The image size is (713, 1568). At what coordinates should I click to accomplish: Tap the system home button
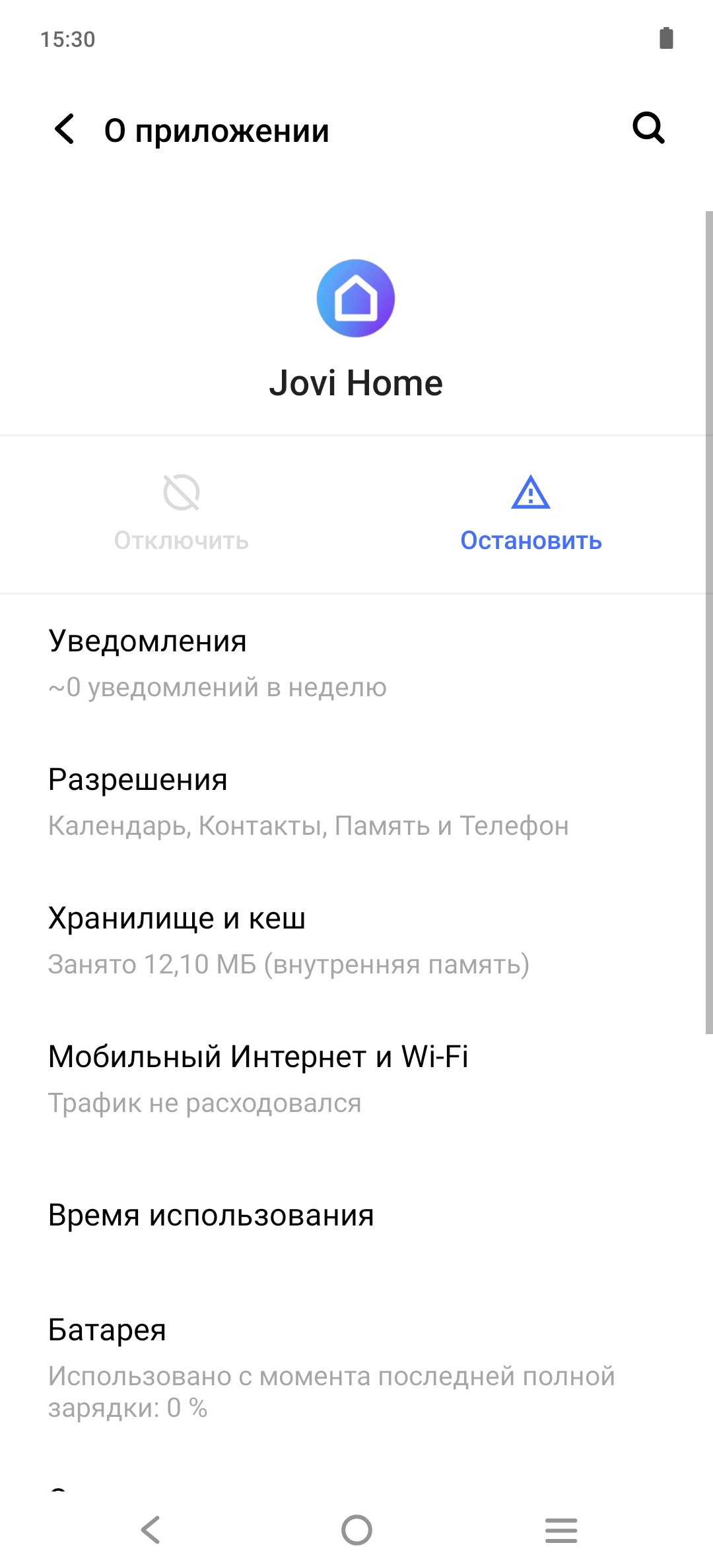tap(356, 1530)
